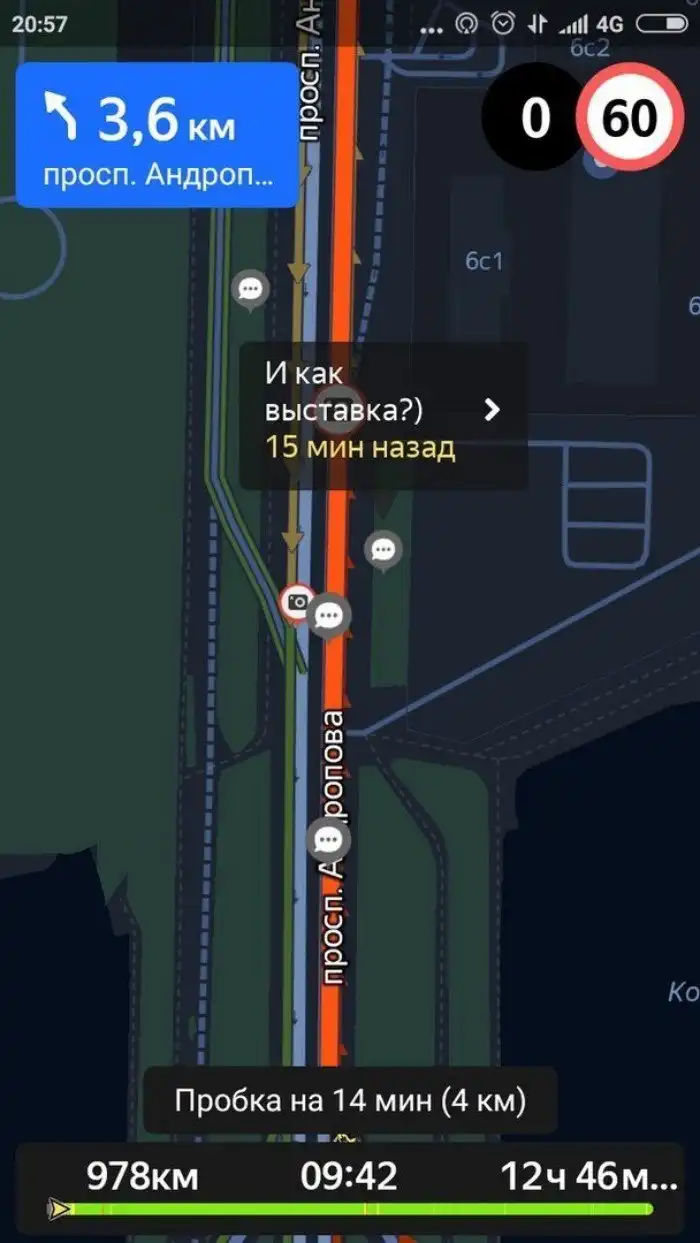This screenshot has width=700, height=1243.
Task: Open the road comment "И как выставка?)"
Action: 383,415
